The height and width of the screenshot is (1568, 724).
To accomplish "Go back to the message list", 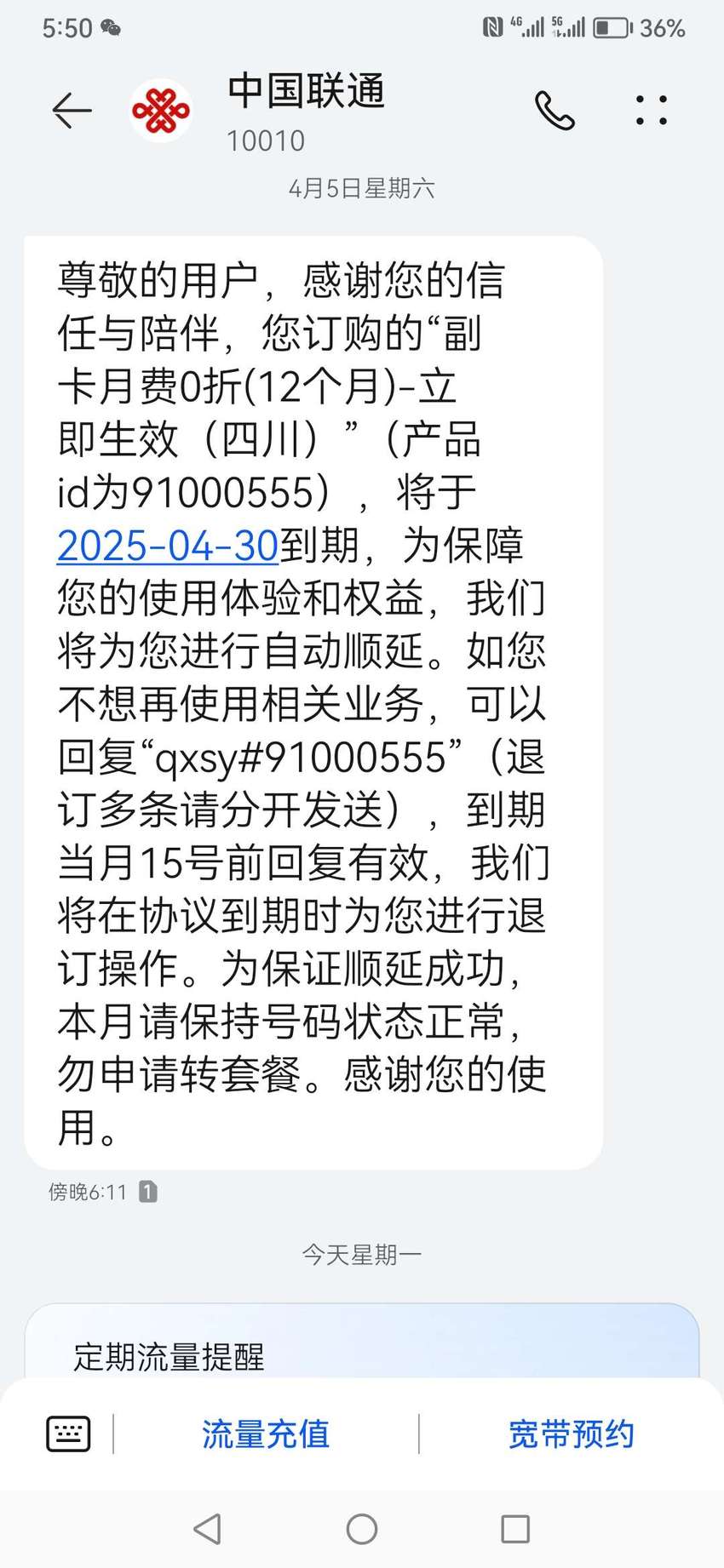I will click(72, 111).
